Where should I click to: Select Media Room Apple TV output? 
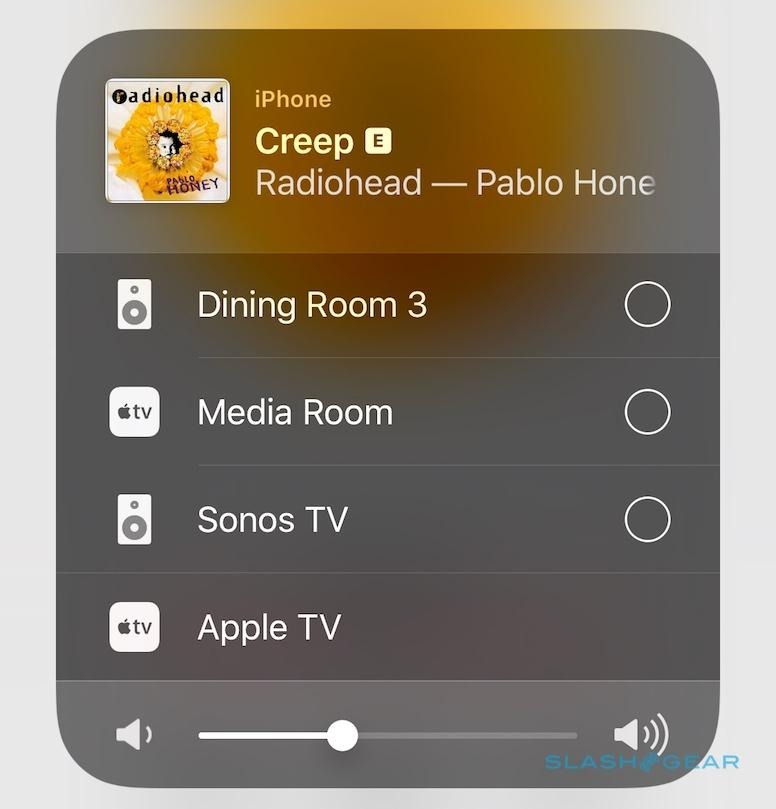pos(646,412)
